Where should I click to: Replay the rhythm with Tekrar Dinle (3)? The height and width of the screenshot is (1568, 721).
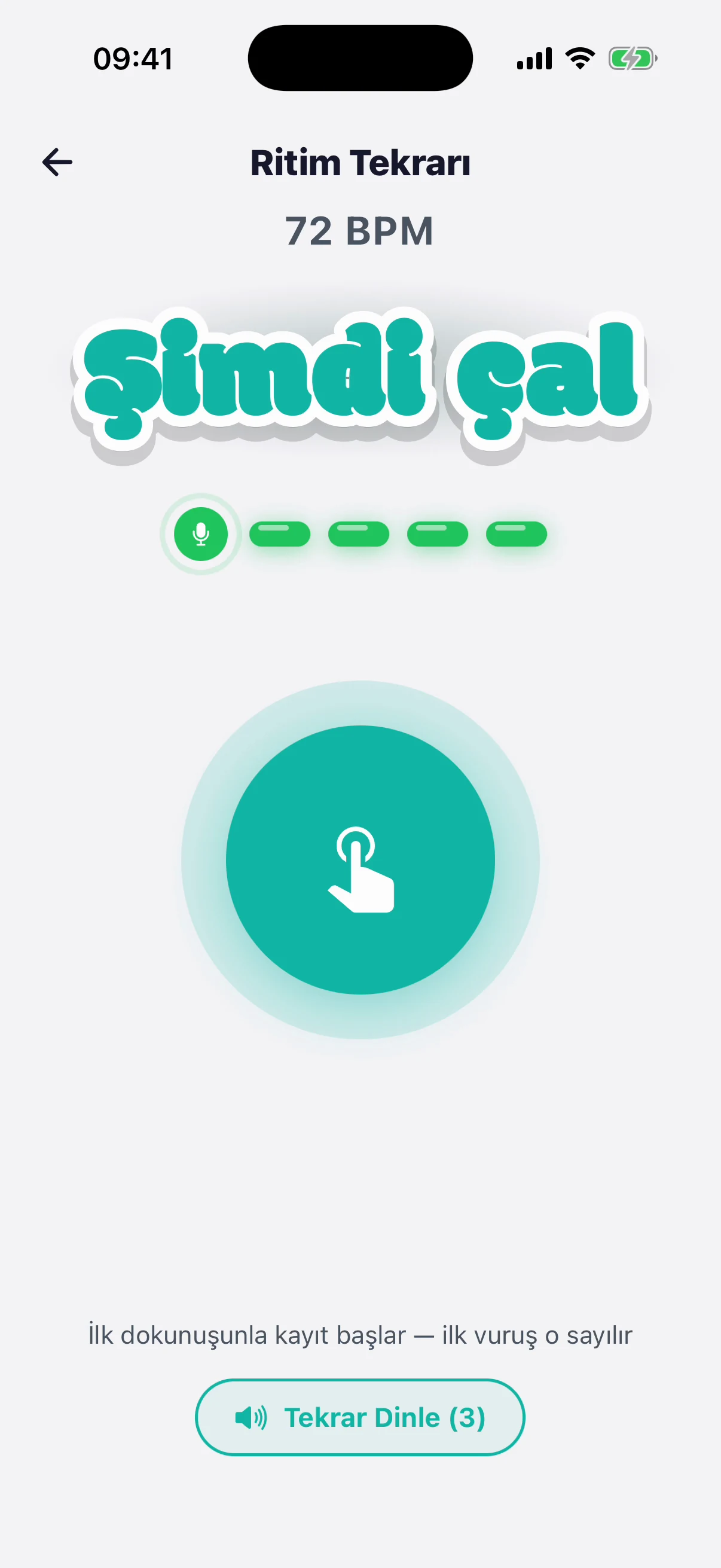point(360,1418)
